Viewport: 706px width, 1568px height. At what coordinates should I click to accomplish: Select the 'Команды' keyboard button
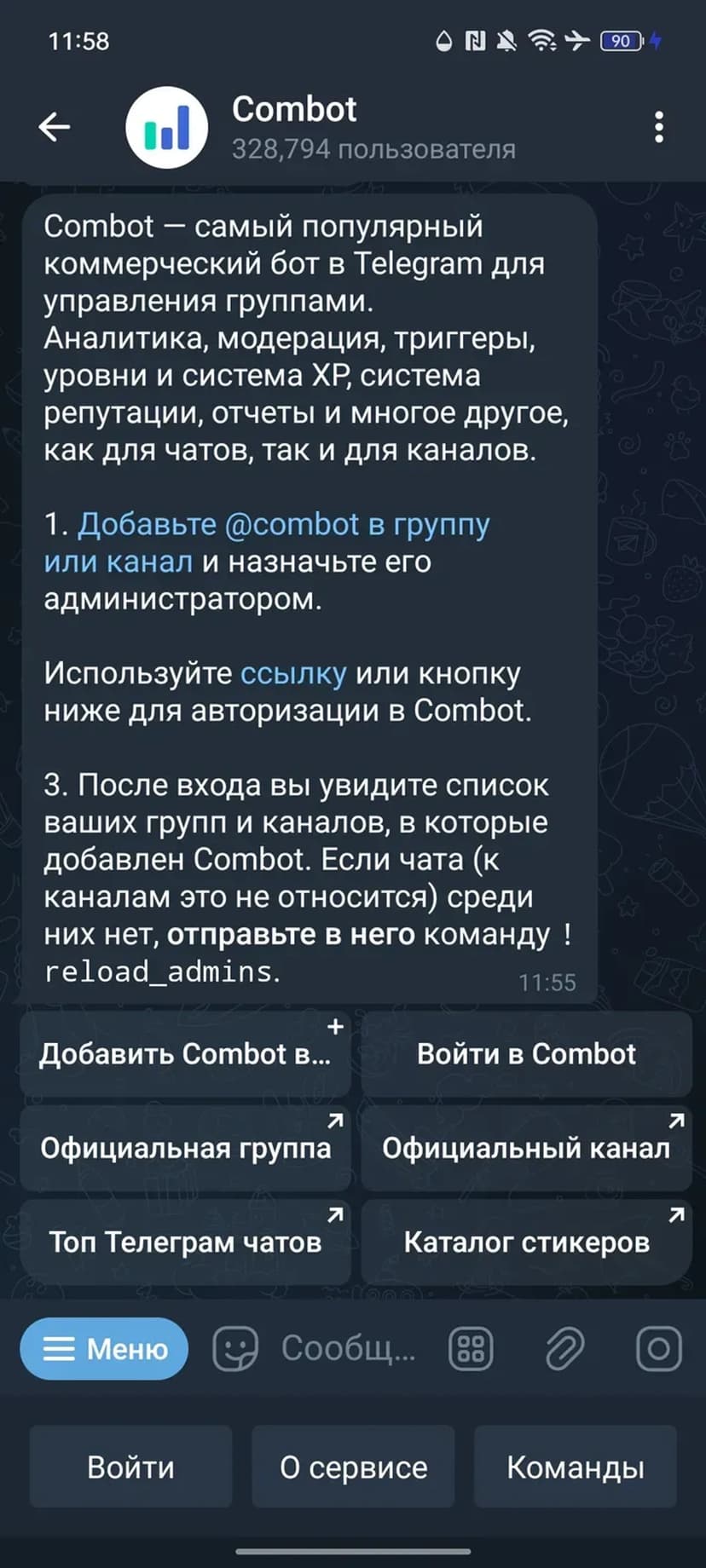click(576, 1467)
